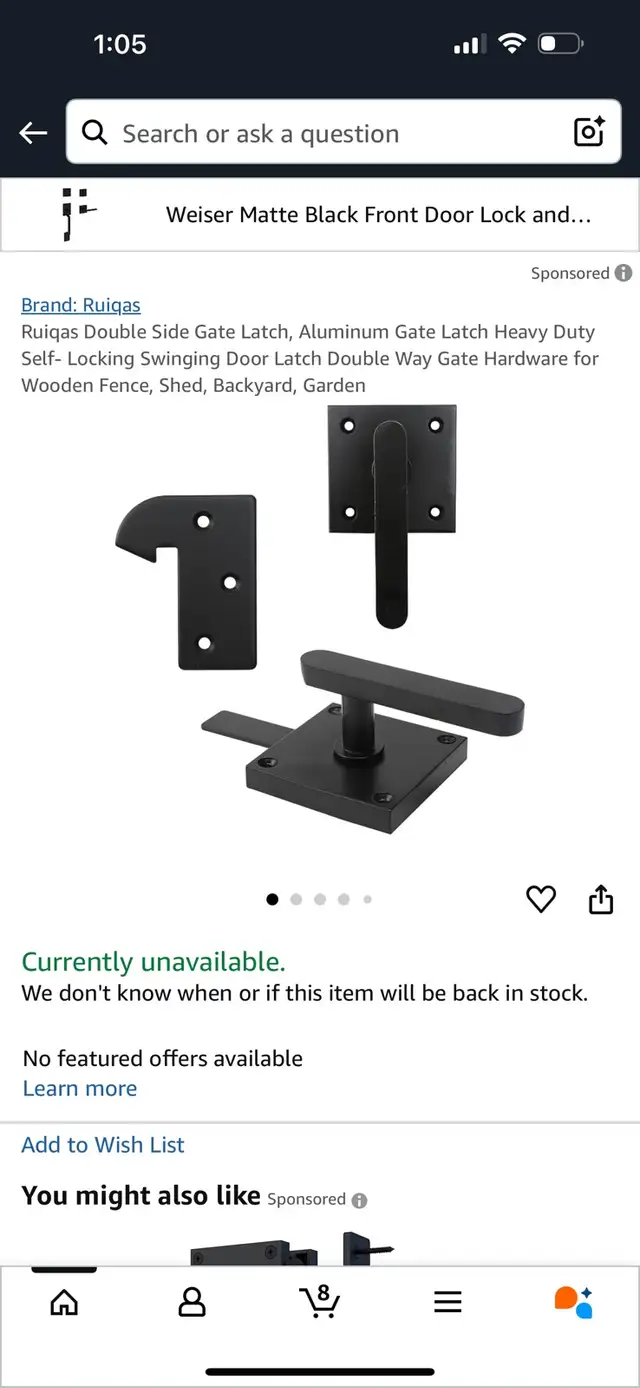Visit the Brand: Ruiqas store link

(x=81, y=305)
